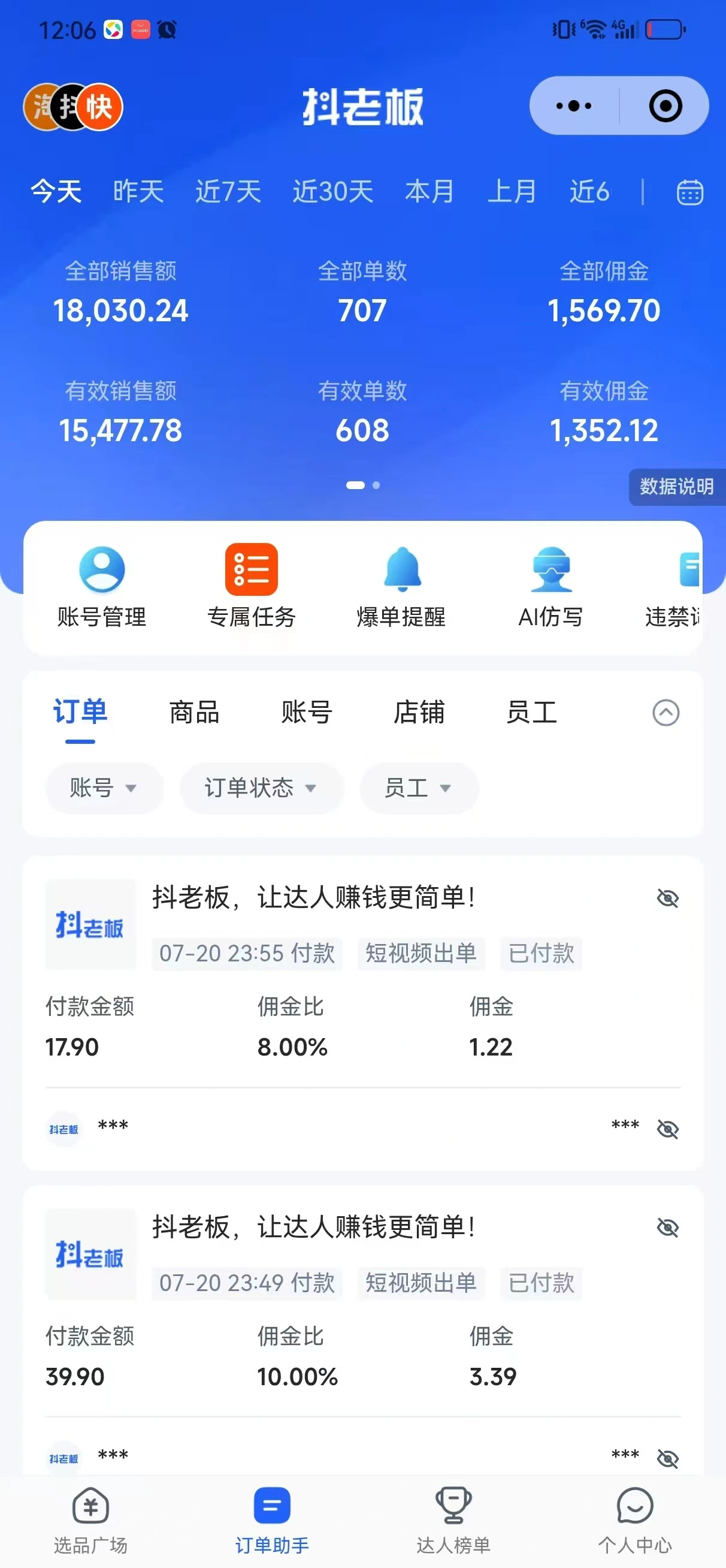Screen dimensions: 726x1568
Task: Close the mini-program via the target icon
Action: [664, 106]
